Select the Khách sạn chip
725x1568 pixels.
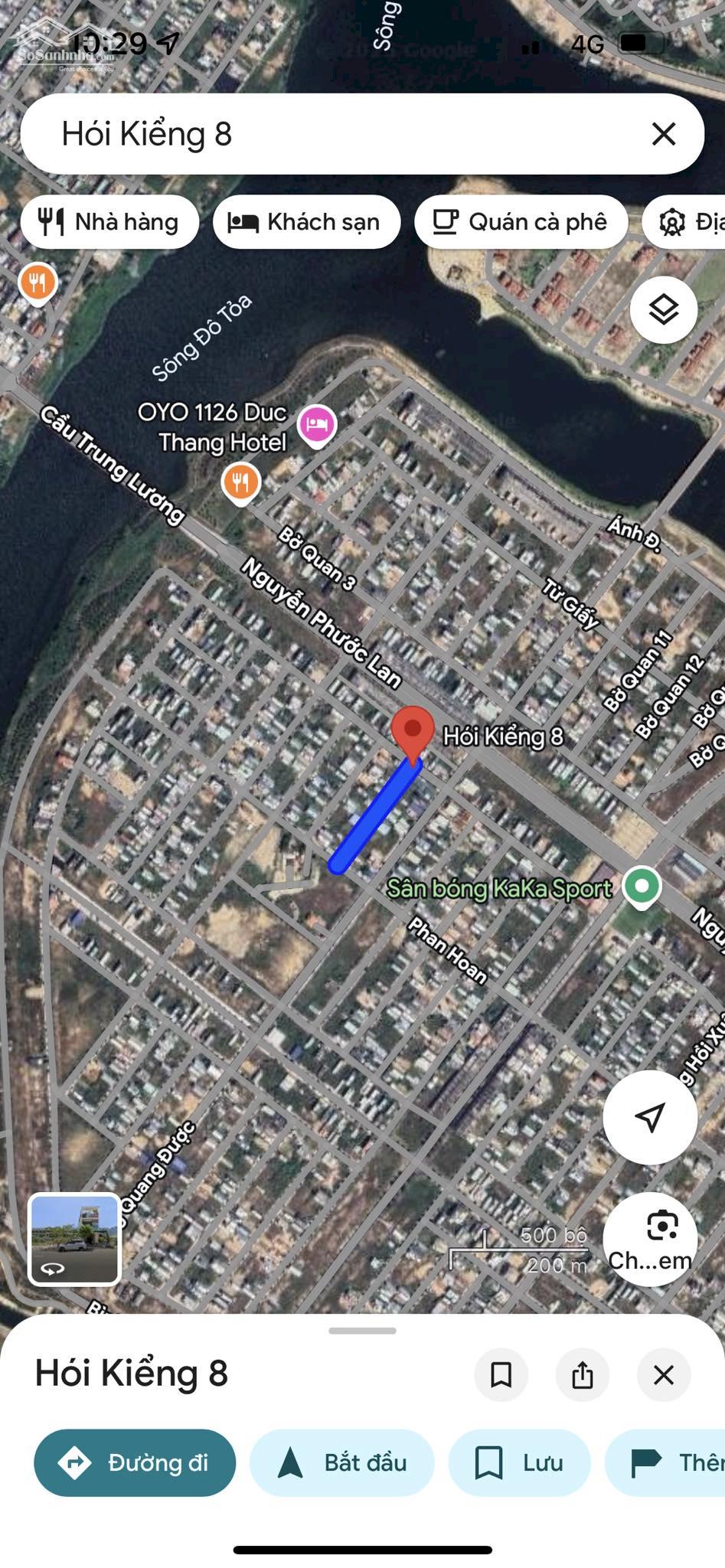pos(306,222)
